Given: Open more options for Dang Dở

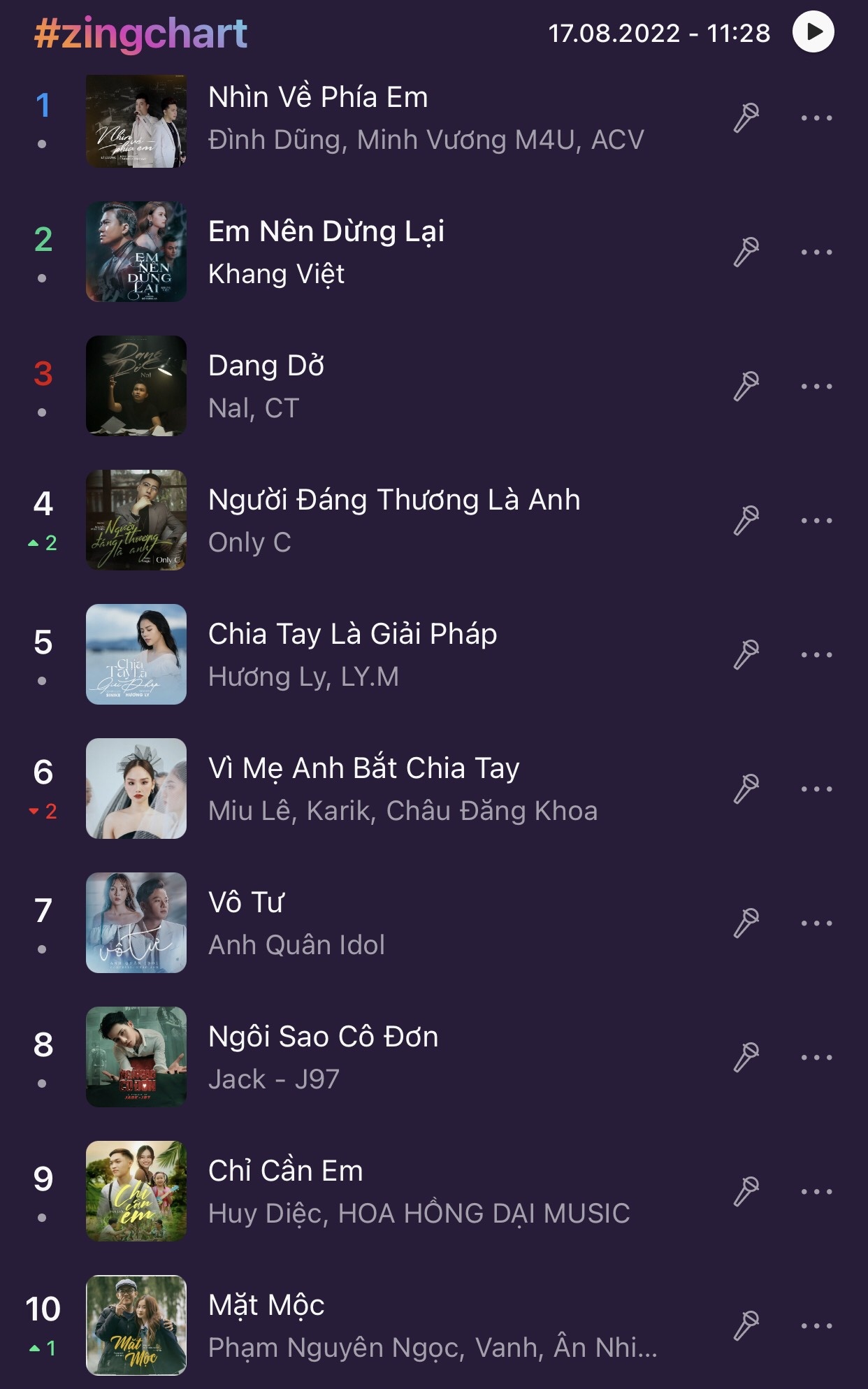Looking at the screenshot, I should pos(816,387).
